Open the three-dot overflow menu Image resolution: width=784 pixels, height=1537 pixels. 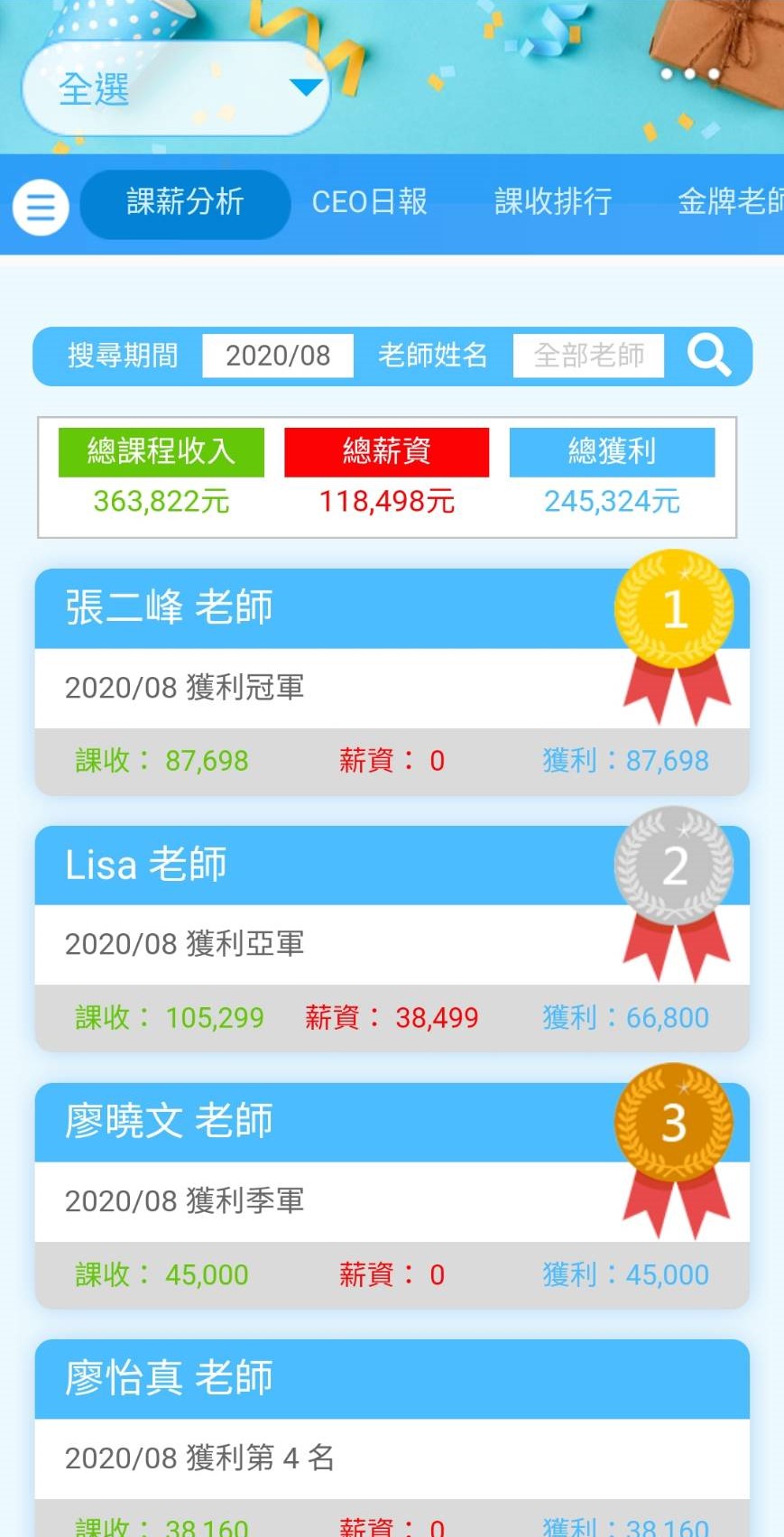[689, 74]
